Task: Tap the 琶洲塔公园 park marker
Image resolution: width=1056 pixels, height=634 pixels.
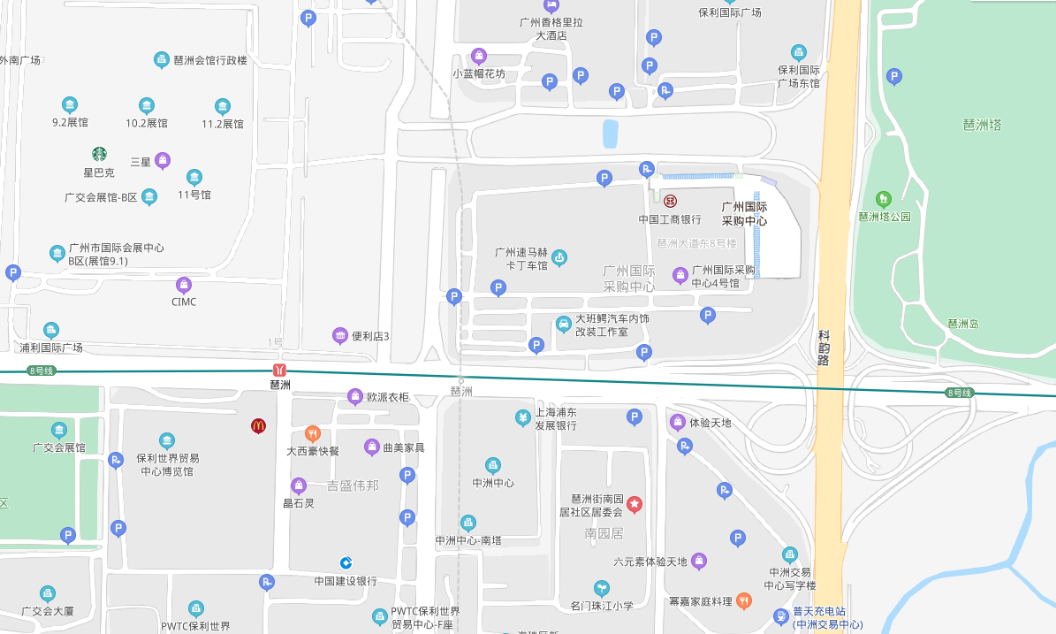Action: coord(883,199)
